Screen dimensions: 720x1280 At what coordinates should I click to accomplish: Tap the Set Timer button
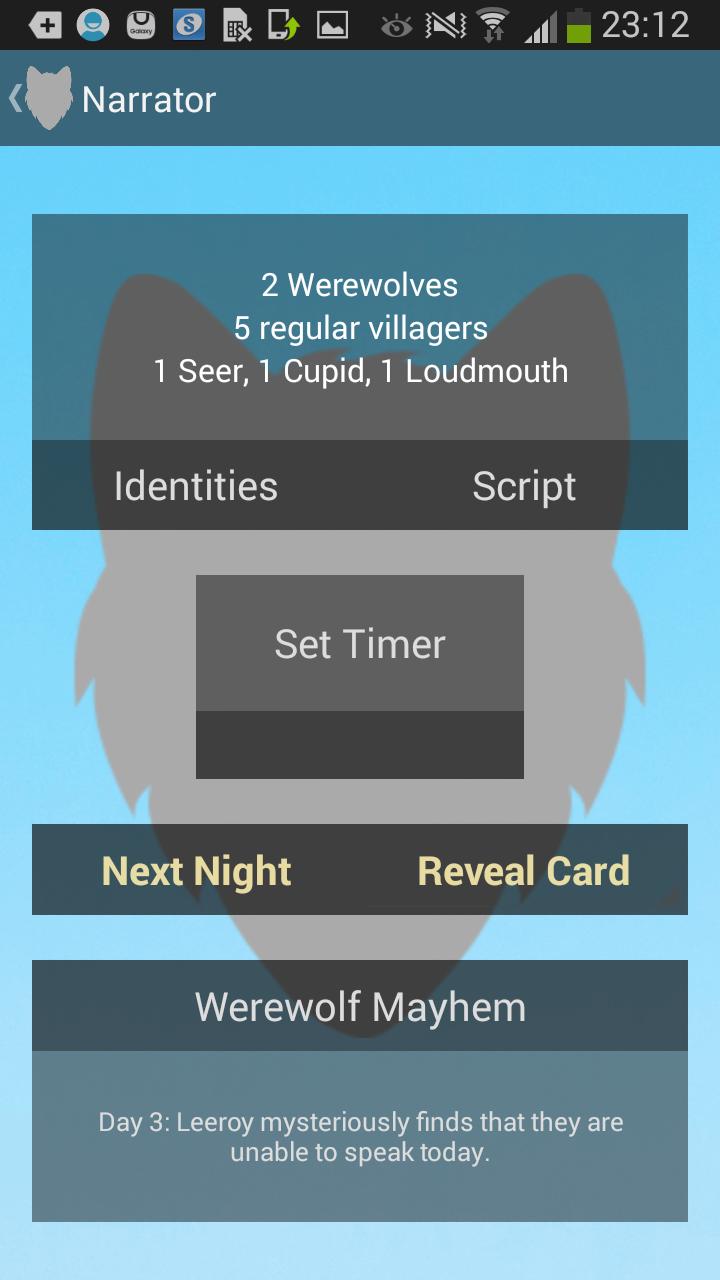pyautogui.click(x=360, y=644)
